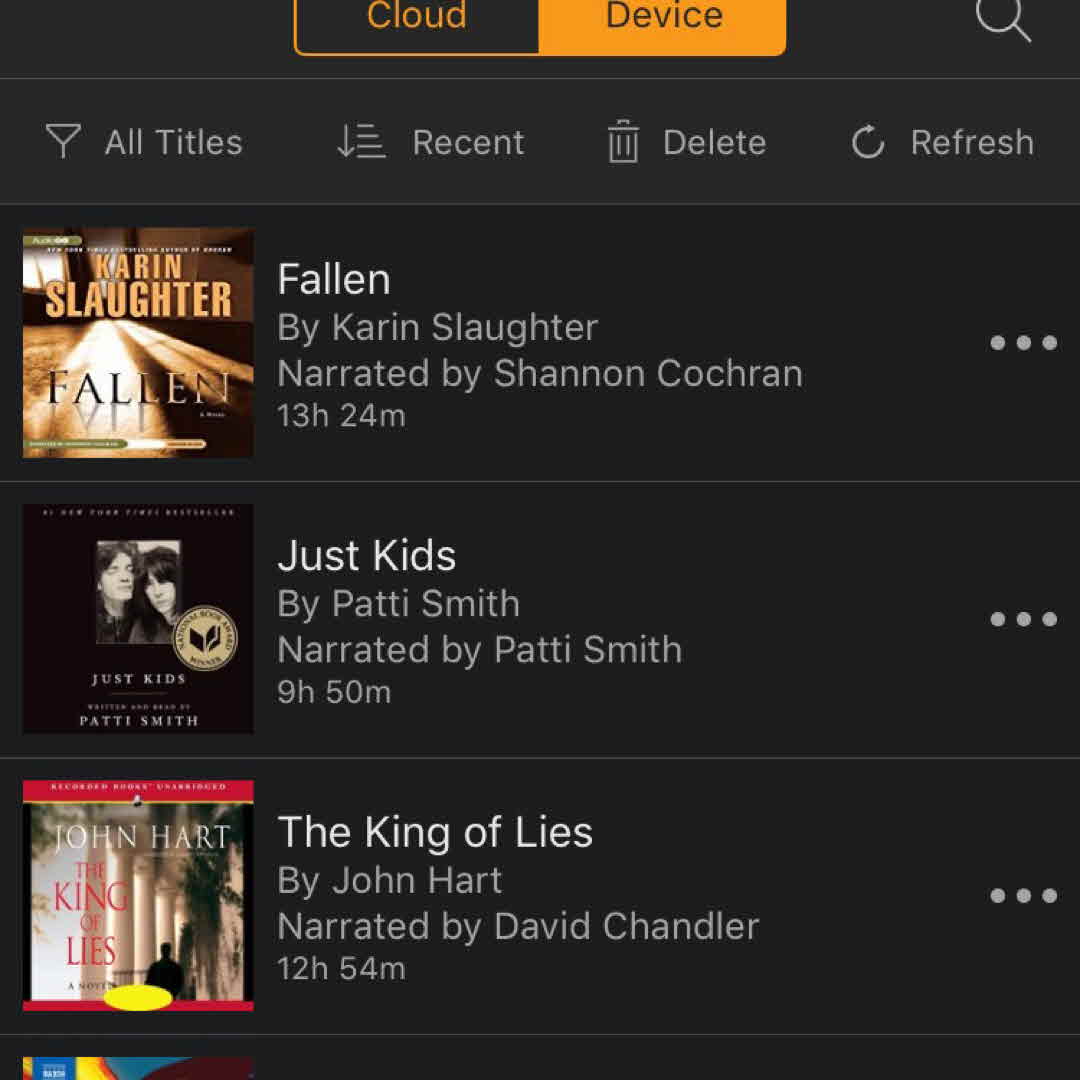Refresh the library list
Viewport: 1080px width, 1080px height.
pyautogui.click(x=942, y=142)
